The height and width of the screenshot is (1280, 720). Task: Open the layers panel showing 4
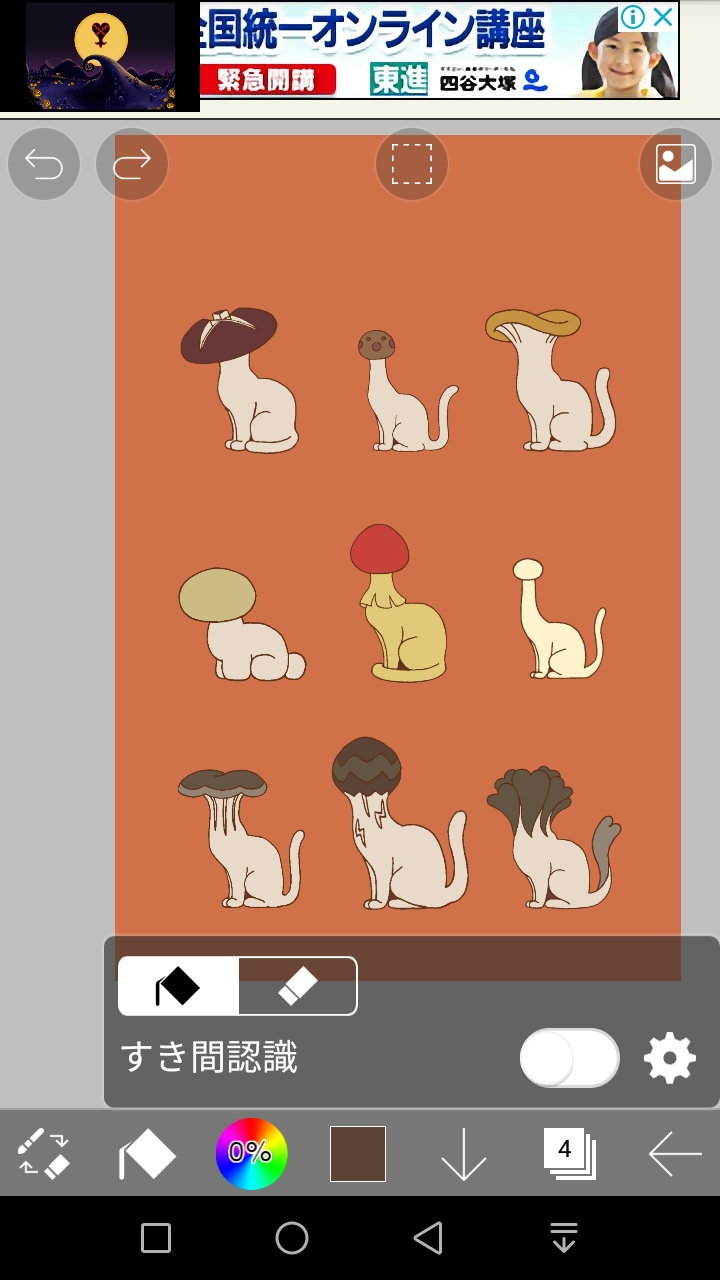pos(569,1154)
